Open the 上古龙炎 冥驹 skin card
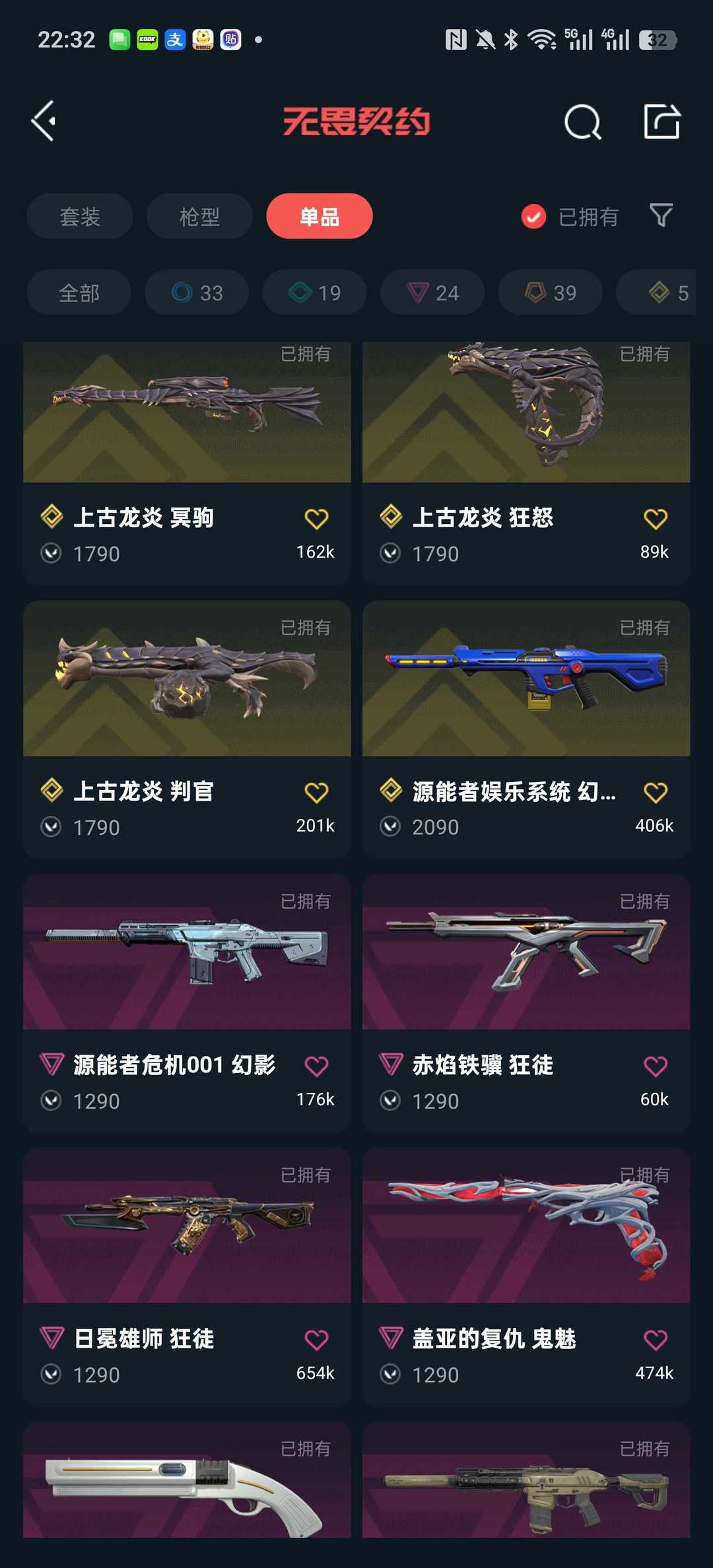Viewport: 713px width, 1568px height. [187, 462]
